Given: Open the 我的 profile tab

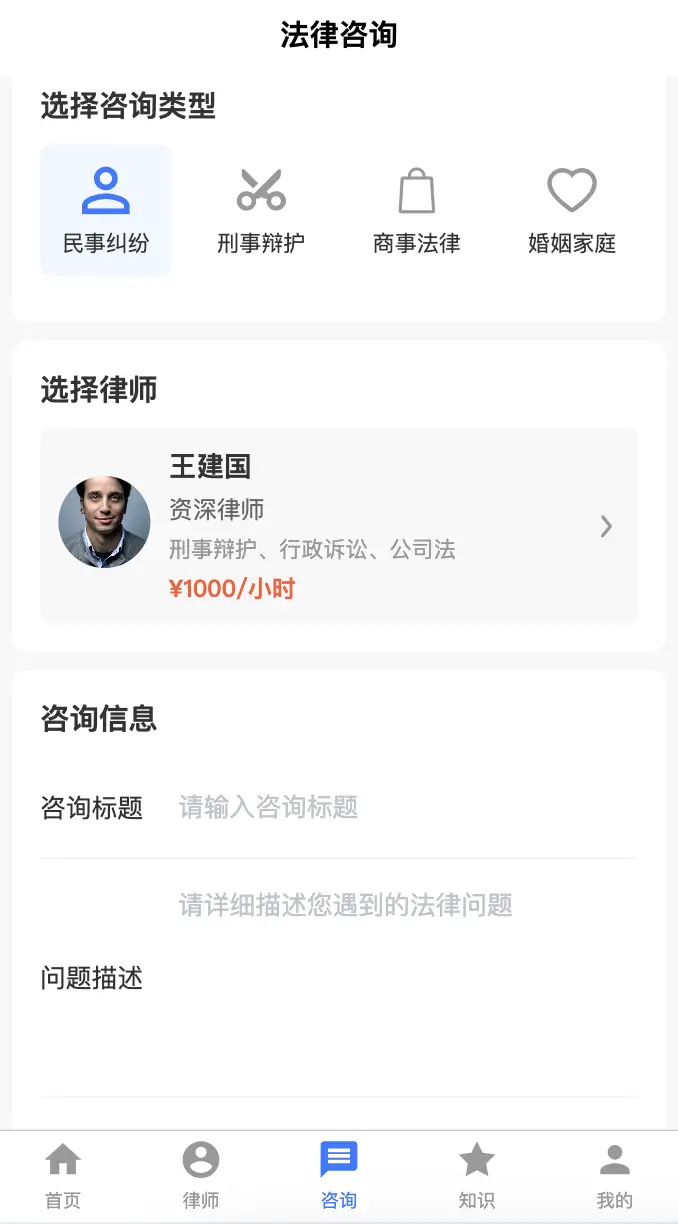Looking at the screenshot, I should (x=615, y=1176).
